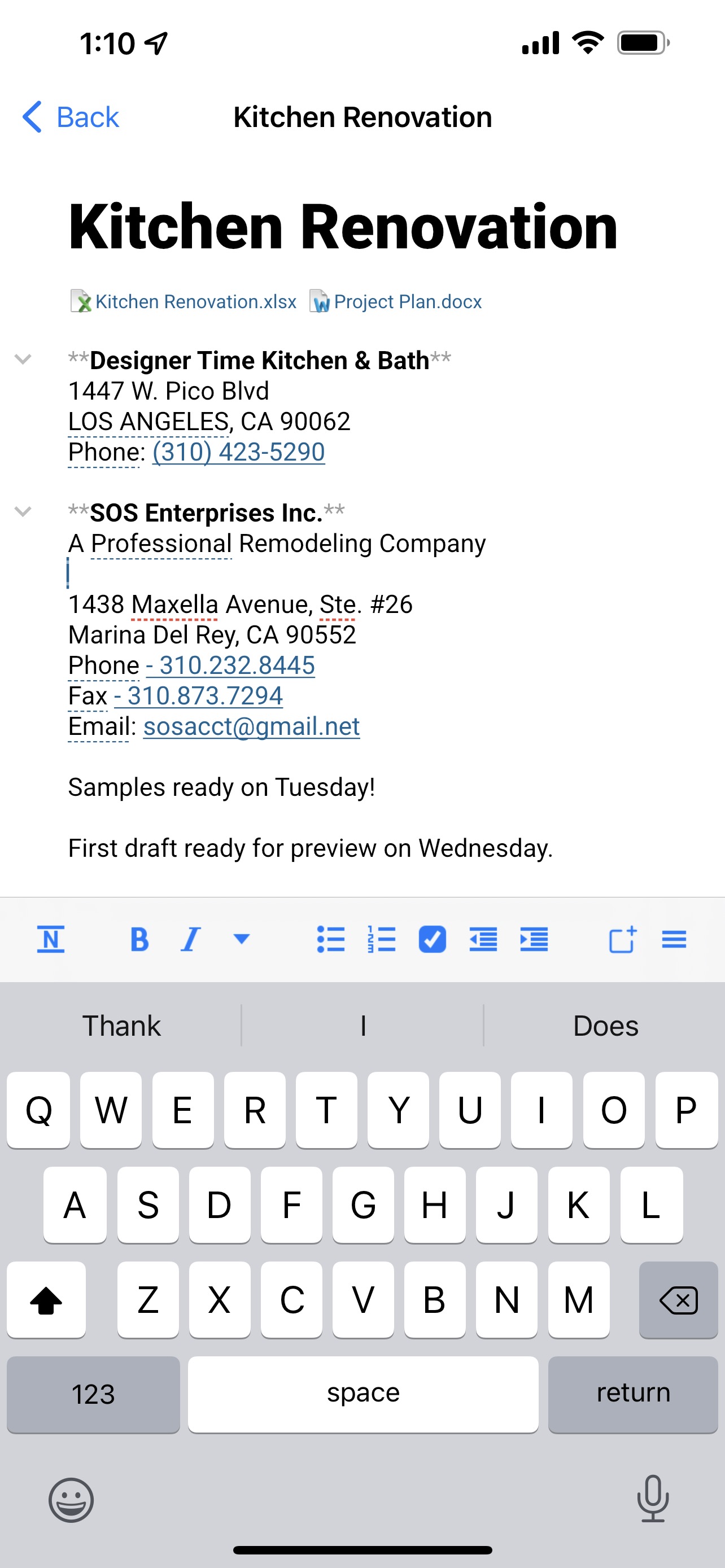Viewport: 725px width, 1568px height.
Task: Go back from the Kitchen Renovation note
Action: pos(71,117)
